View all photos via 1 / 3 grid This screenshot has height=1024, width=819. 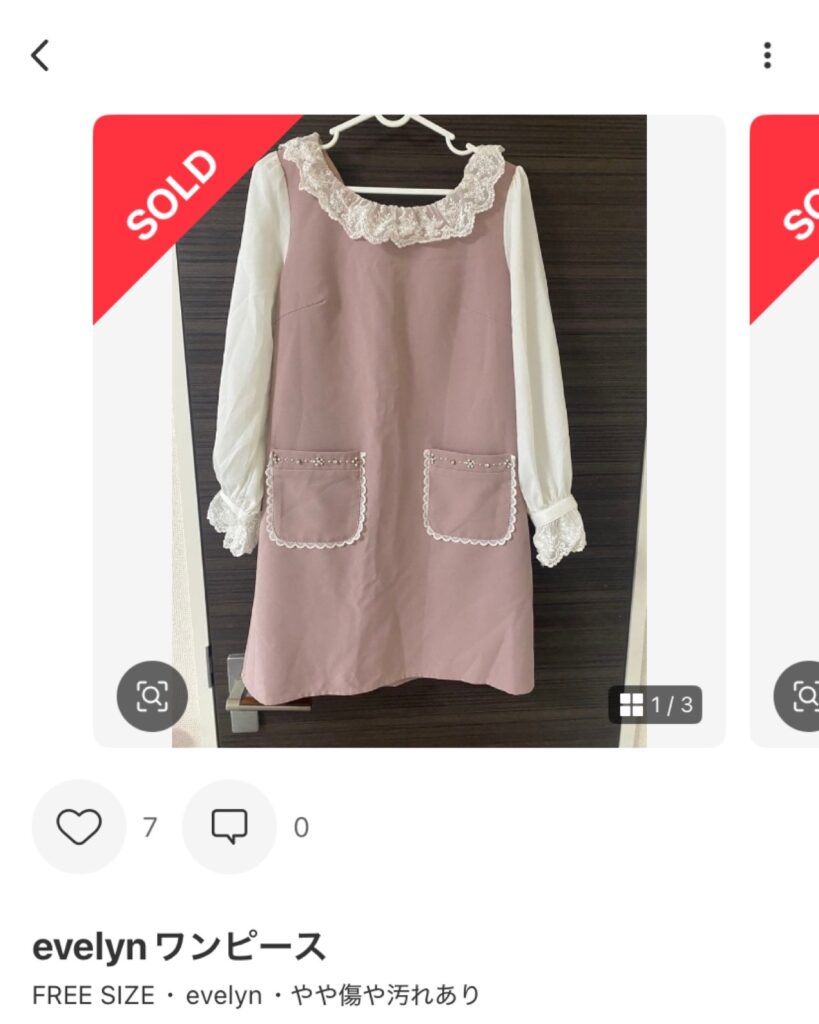click(x=656, y=705)
